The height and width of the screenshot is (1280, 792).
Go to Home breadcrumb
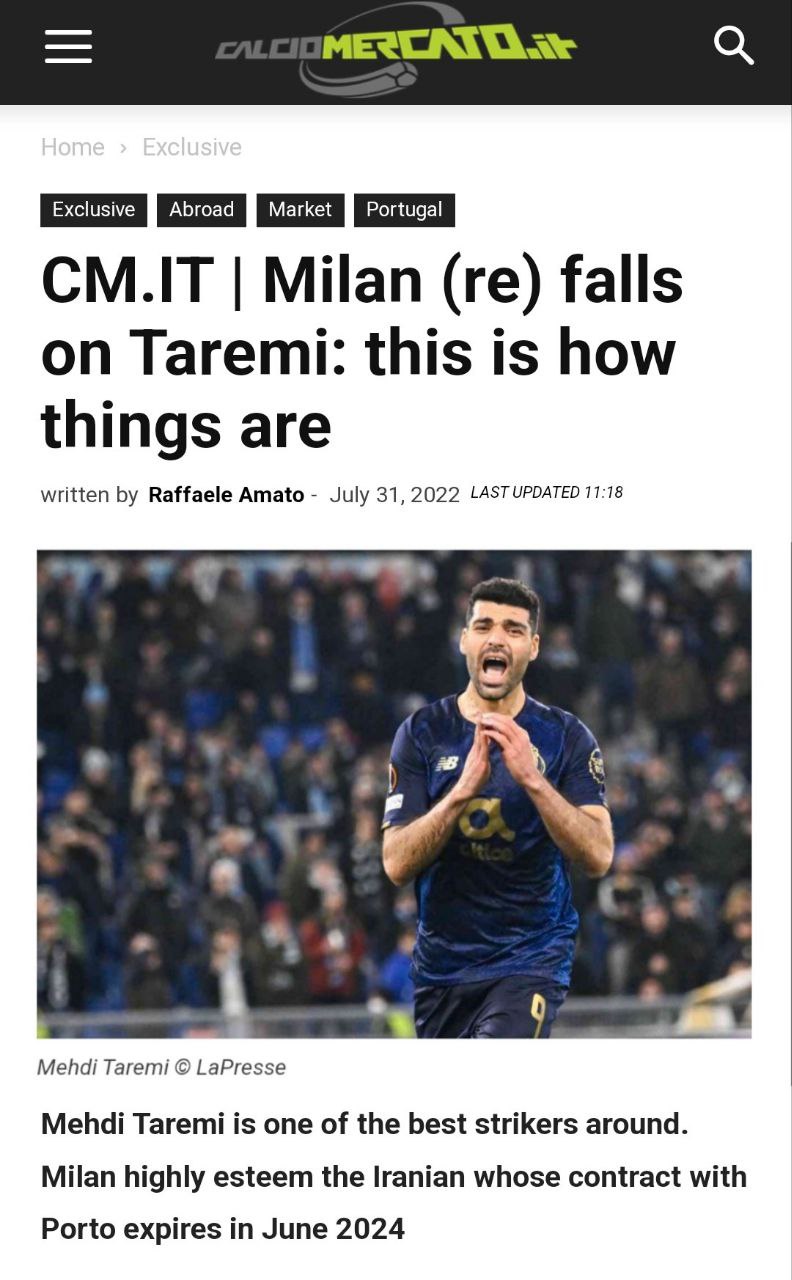tap(72, 147)
